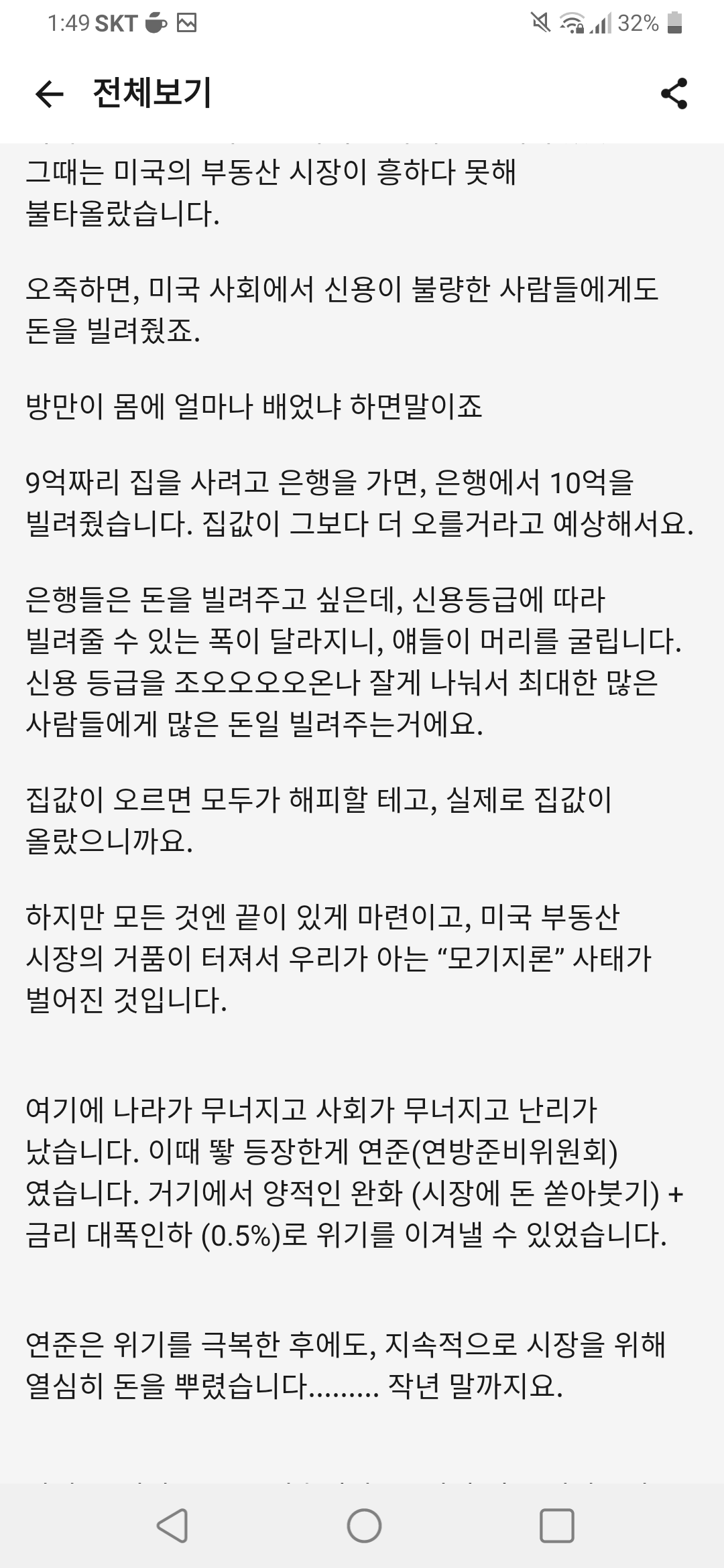Go back using the arrow beside 전체보기
Screen dimensions: 724x1568
[x=49, y=94]
